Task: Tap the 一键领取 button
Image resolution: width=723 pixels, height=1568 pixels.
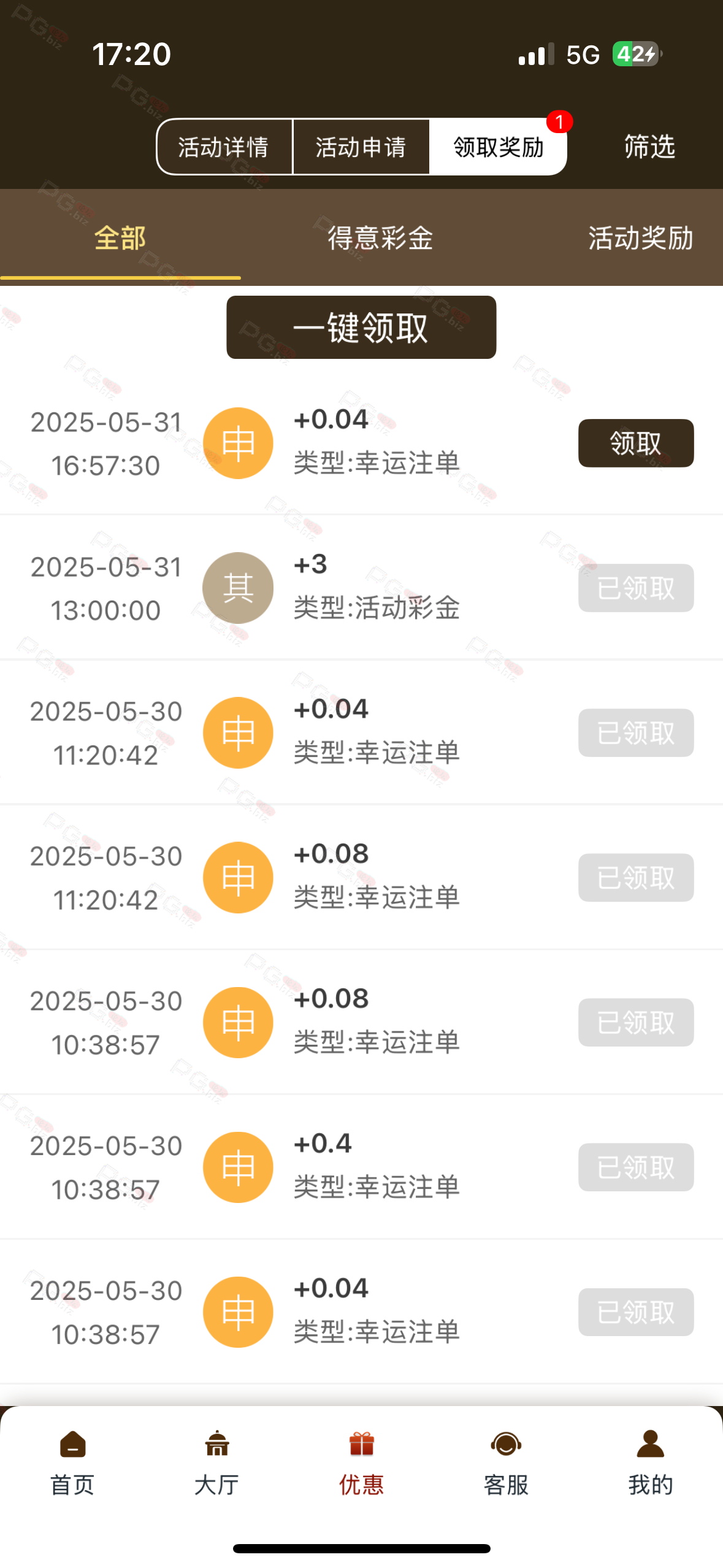Action: click(361, 327)
